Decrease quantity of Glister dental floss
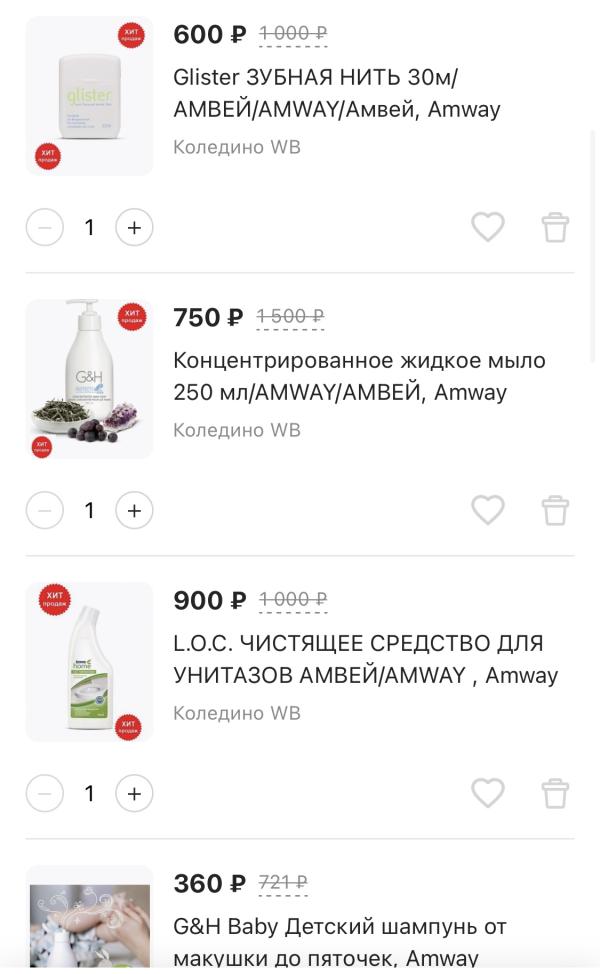Image resolution: width=600 pixels, height=974 pixels. click(x=45, y=227)
